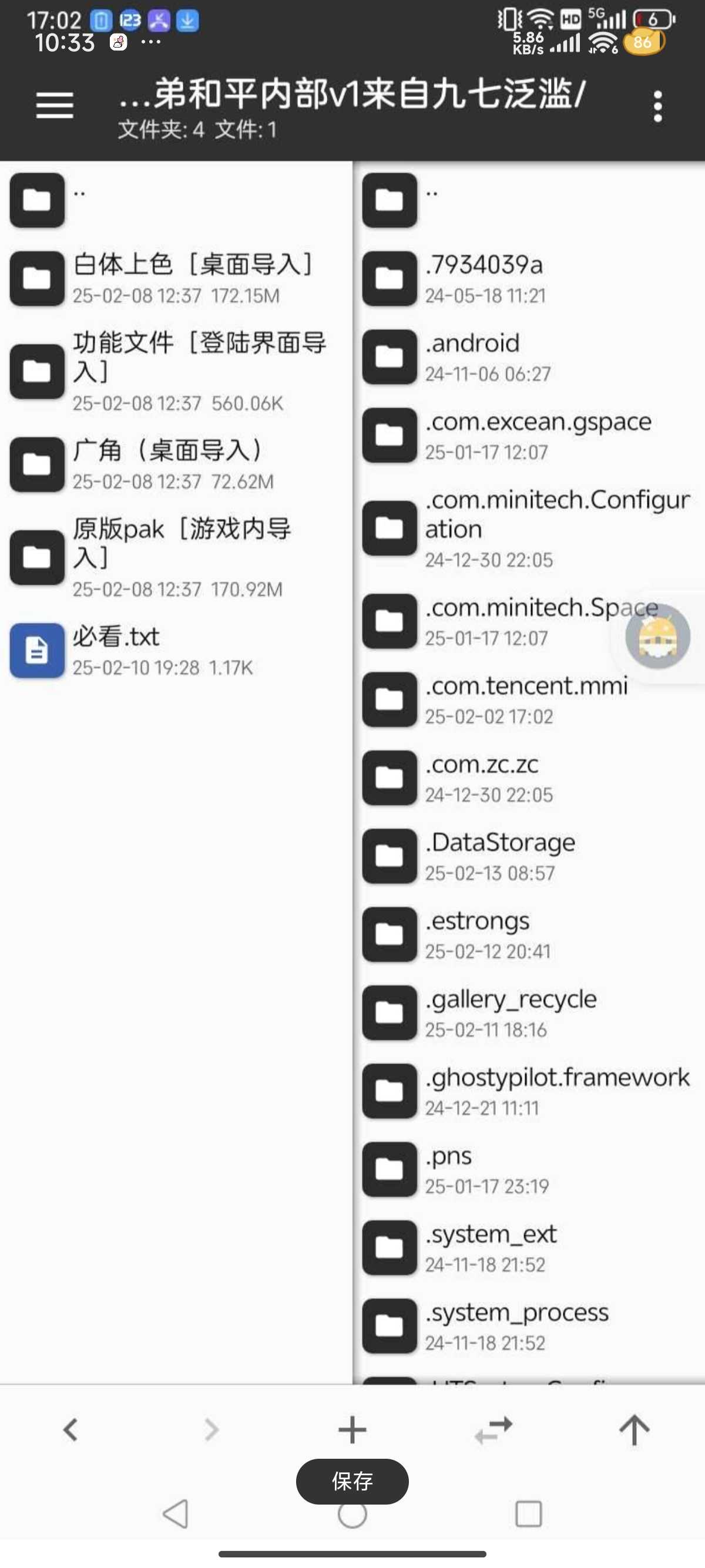
Task: Go up one directory with the up arrow
Action: pos(634,1430)
